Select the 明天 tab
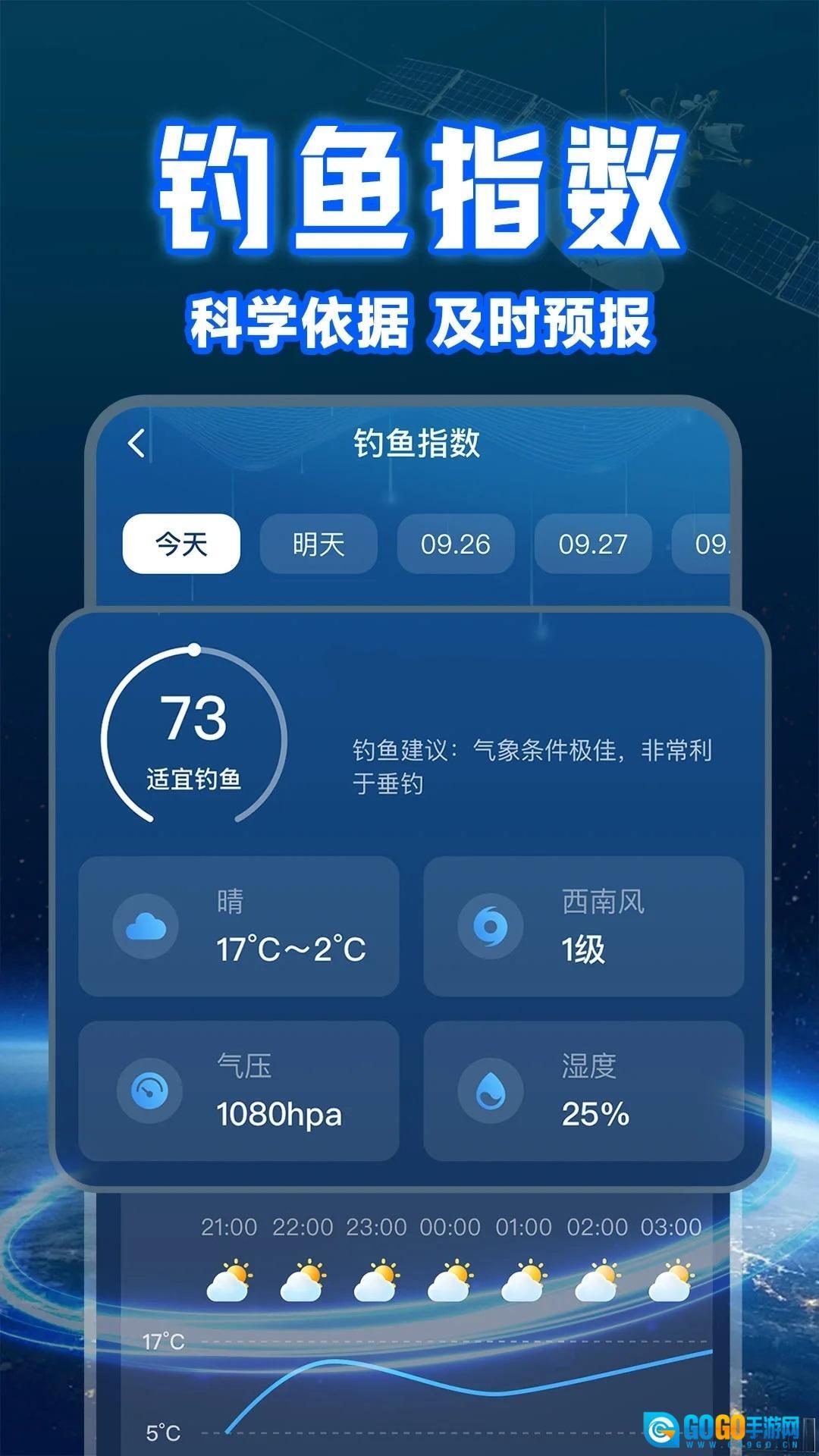The height and width of the screenshot is (1456, 819). (x=318, y=544)
